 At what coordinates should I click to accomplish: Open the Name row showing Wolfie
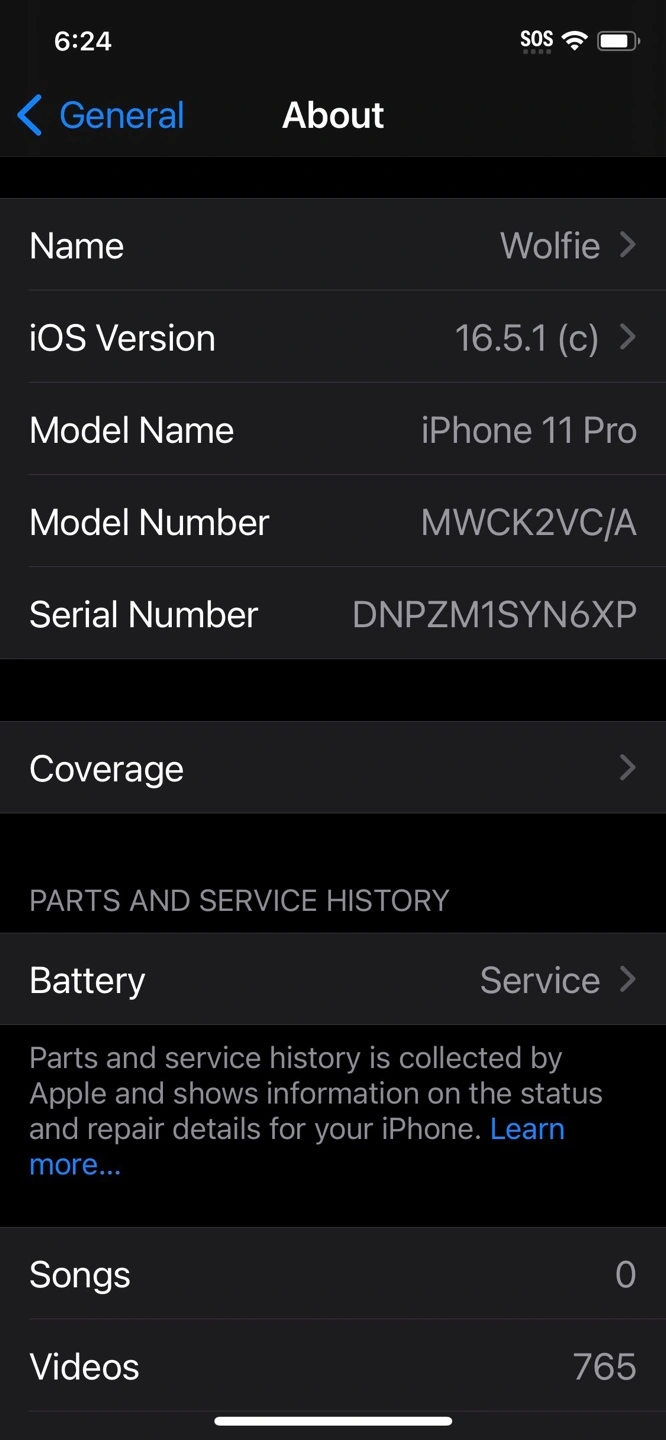pos(333,245)
